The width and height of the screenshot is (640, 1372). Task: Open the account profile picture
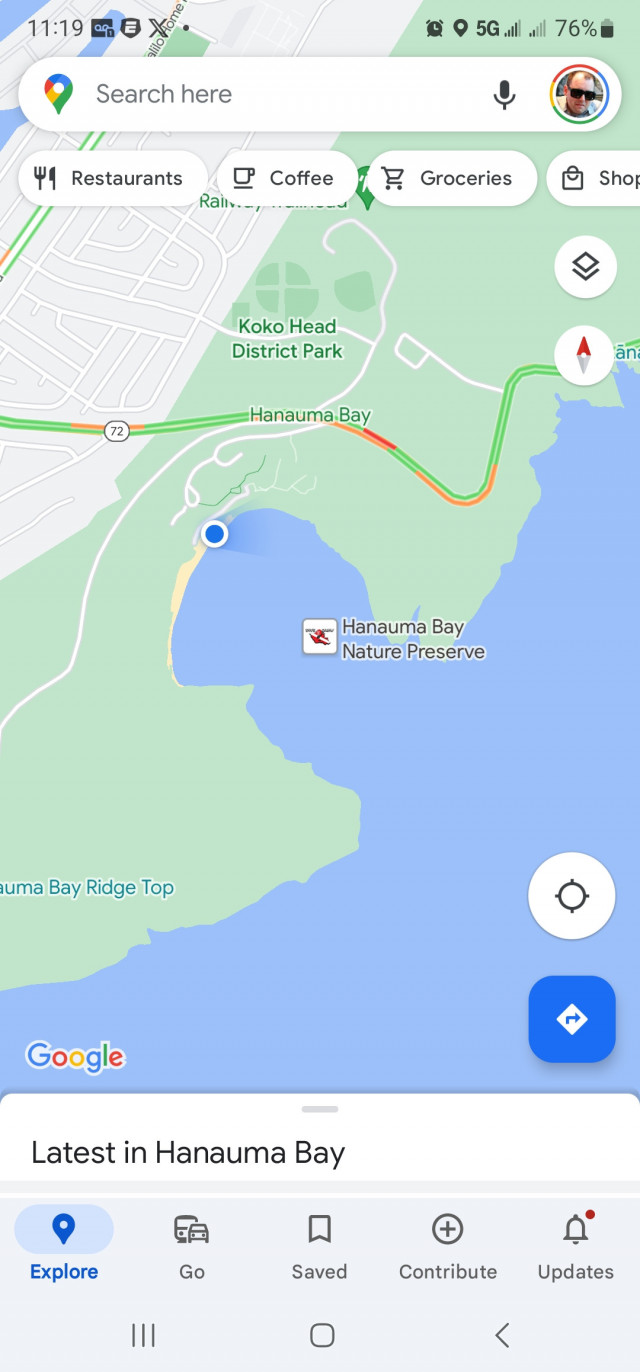(579, 94)
